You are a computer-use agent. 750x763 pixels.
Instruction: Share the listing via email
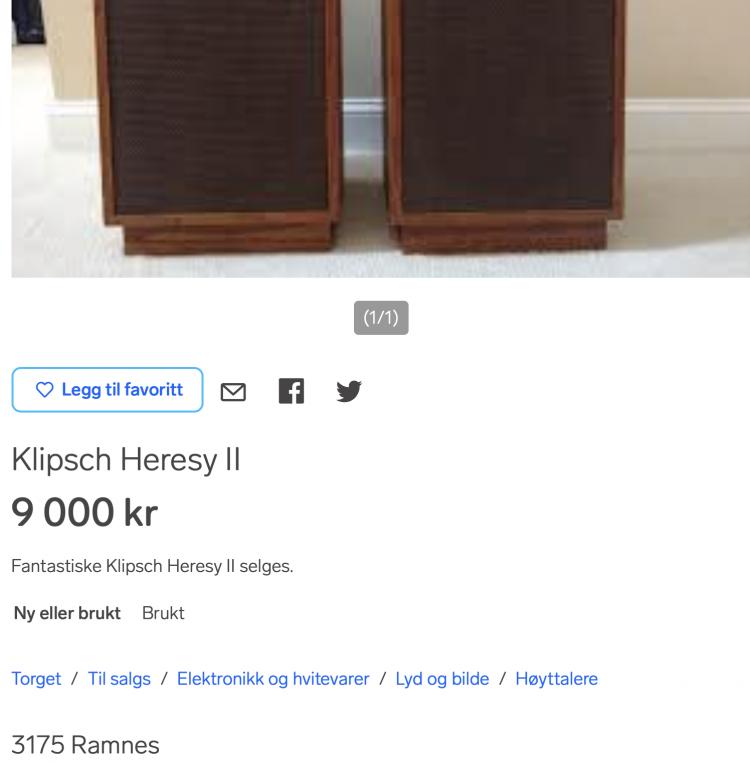(x=233, y=391)
